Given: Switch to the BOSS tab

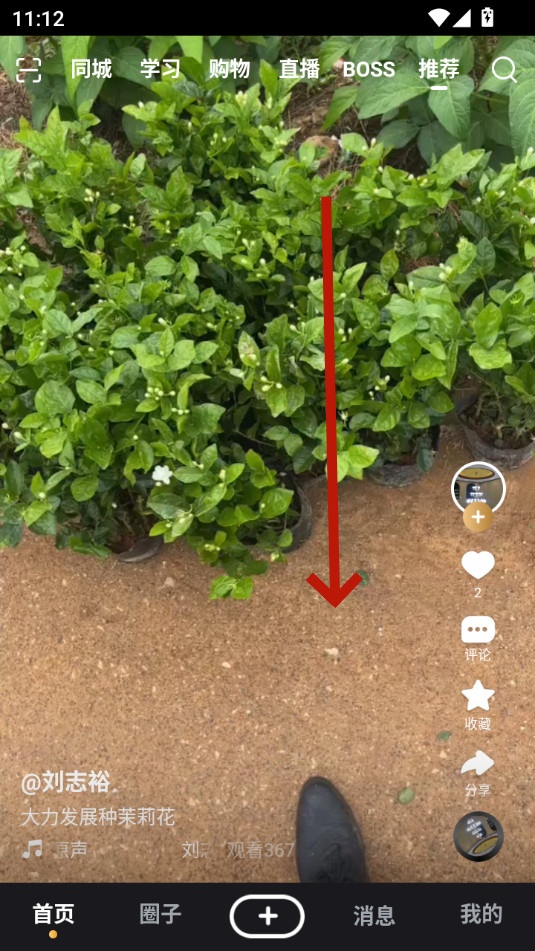Looking at the screenshot, I should click(369, 70).
